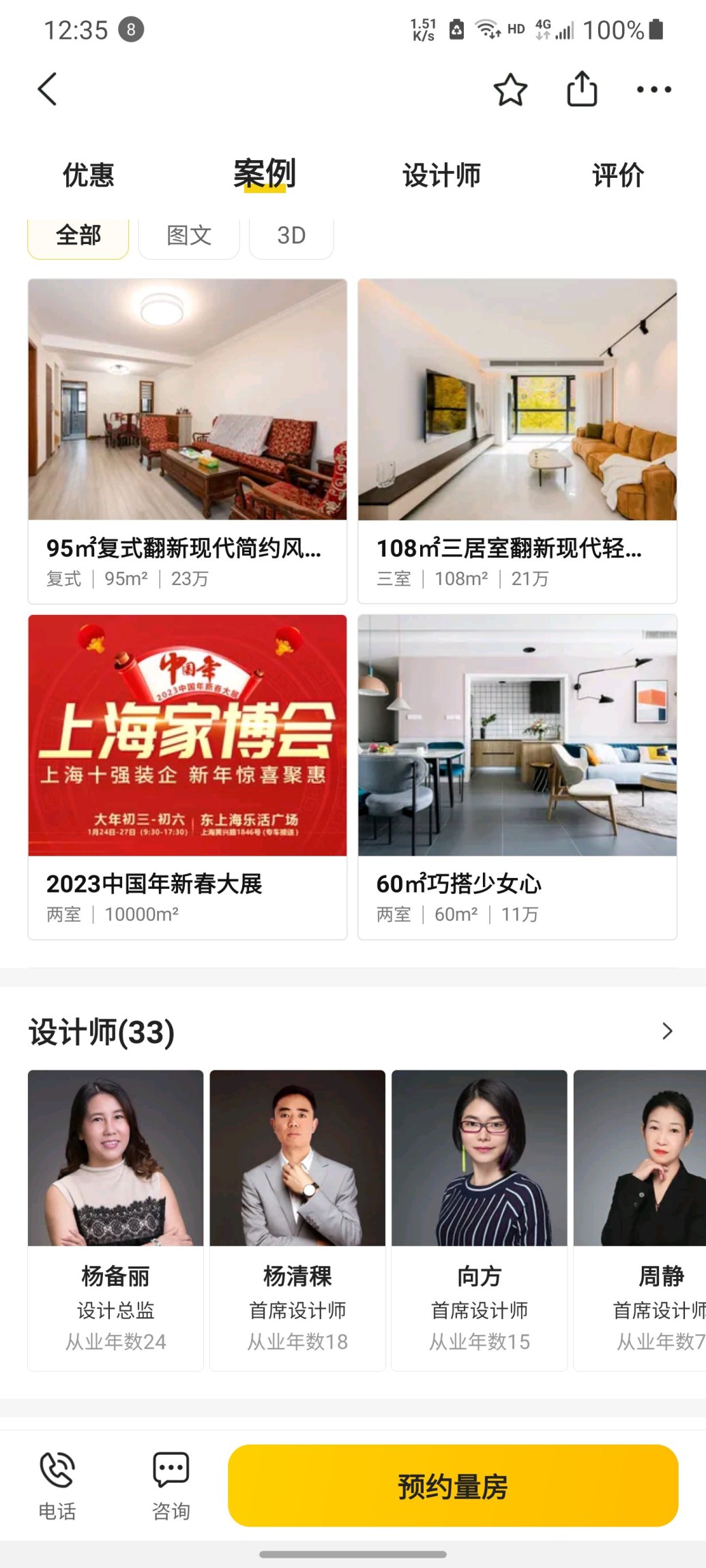The width and height of the screenshot is (706, 1568).
Task: Call the company via 电话
Action: point(57,1486)
